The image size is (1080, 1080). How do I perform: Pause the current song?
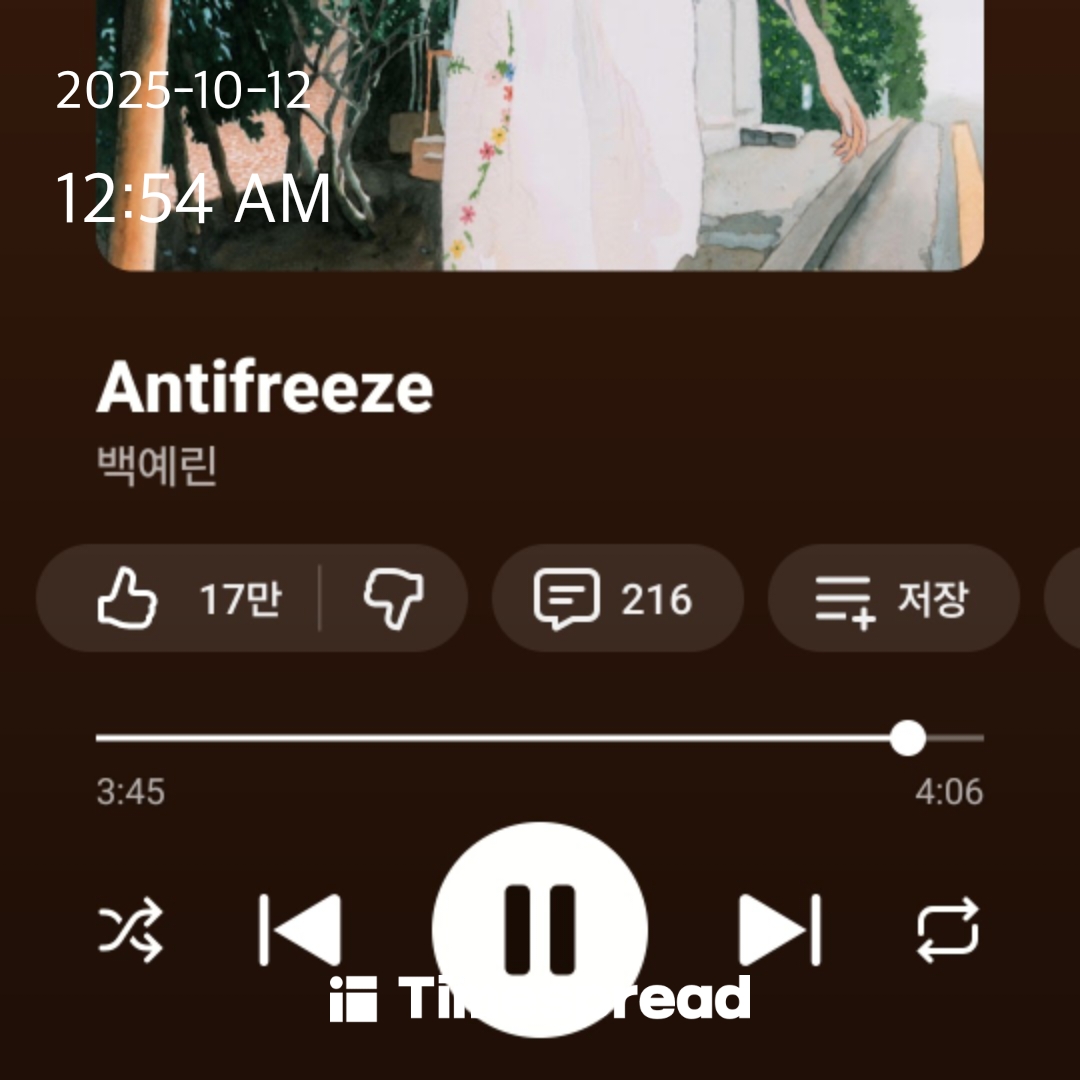(x=540, y=928)
